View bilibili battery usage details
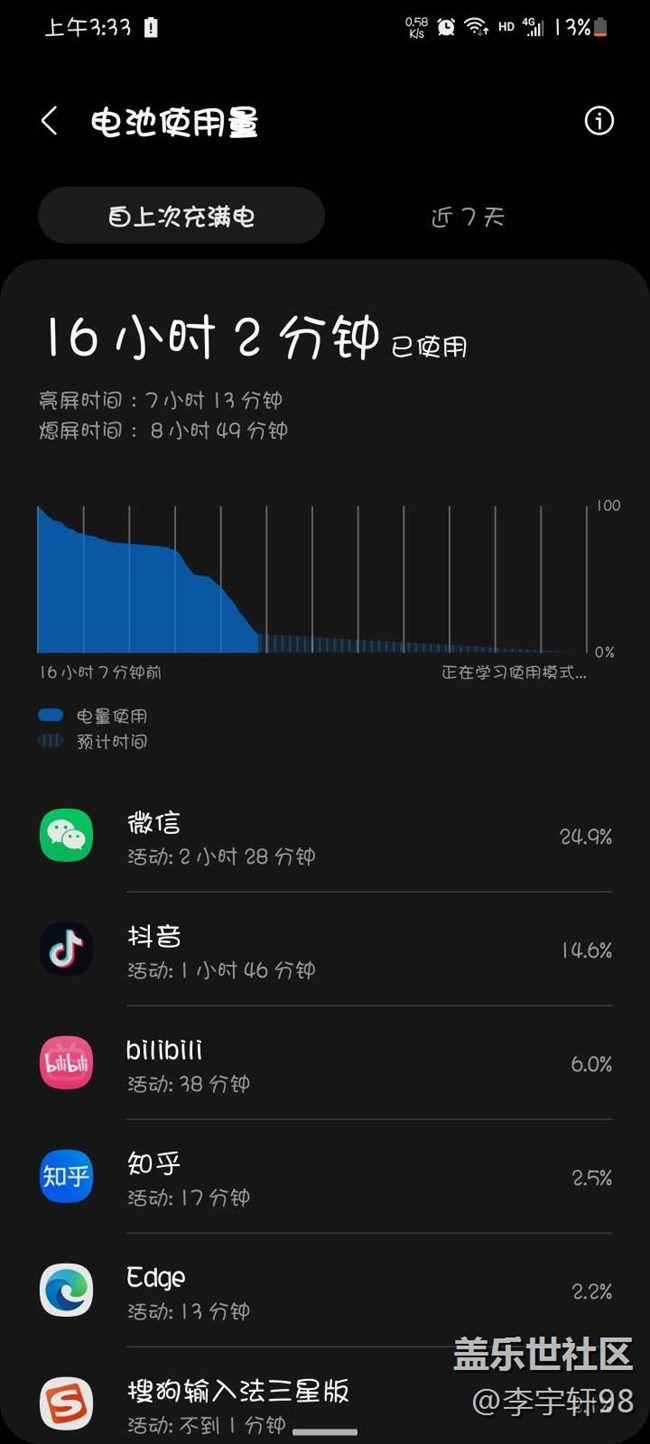650x1444 pixels. [x=325, y=1064]
